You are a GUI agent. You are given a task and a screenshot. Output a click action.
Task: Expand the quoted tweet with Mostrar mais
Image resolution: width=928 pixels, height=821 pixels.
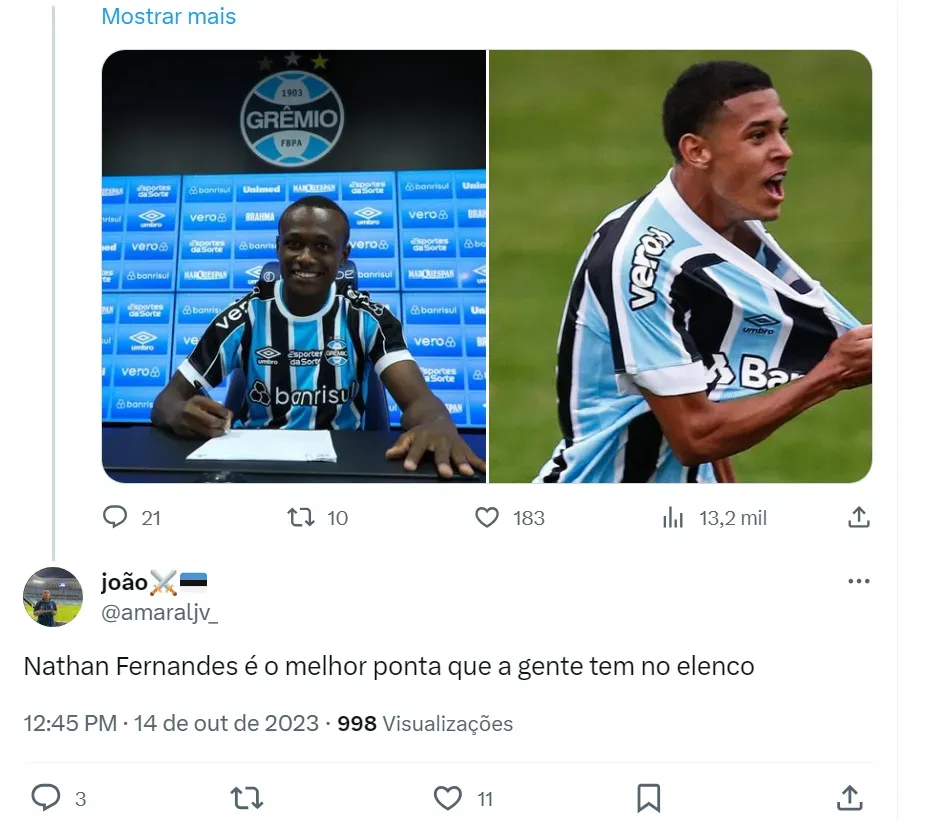coord(169,17)
